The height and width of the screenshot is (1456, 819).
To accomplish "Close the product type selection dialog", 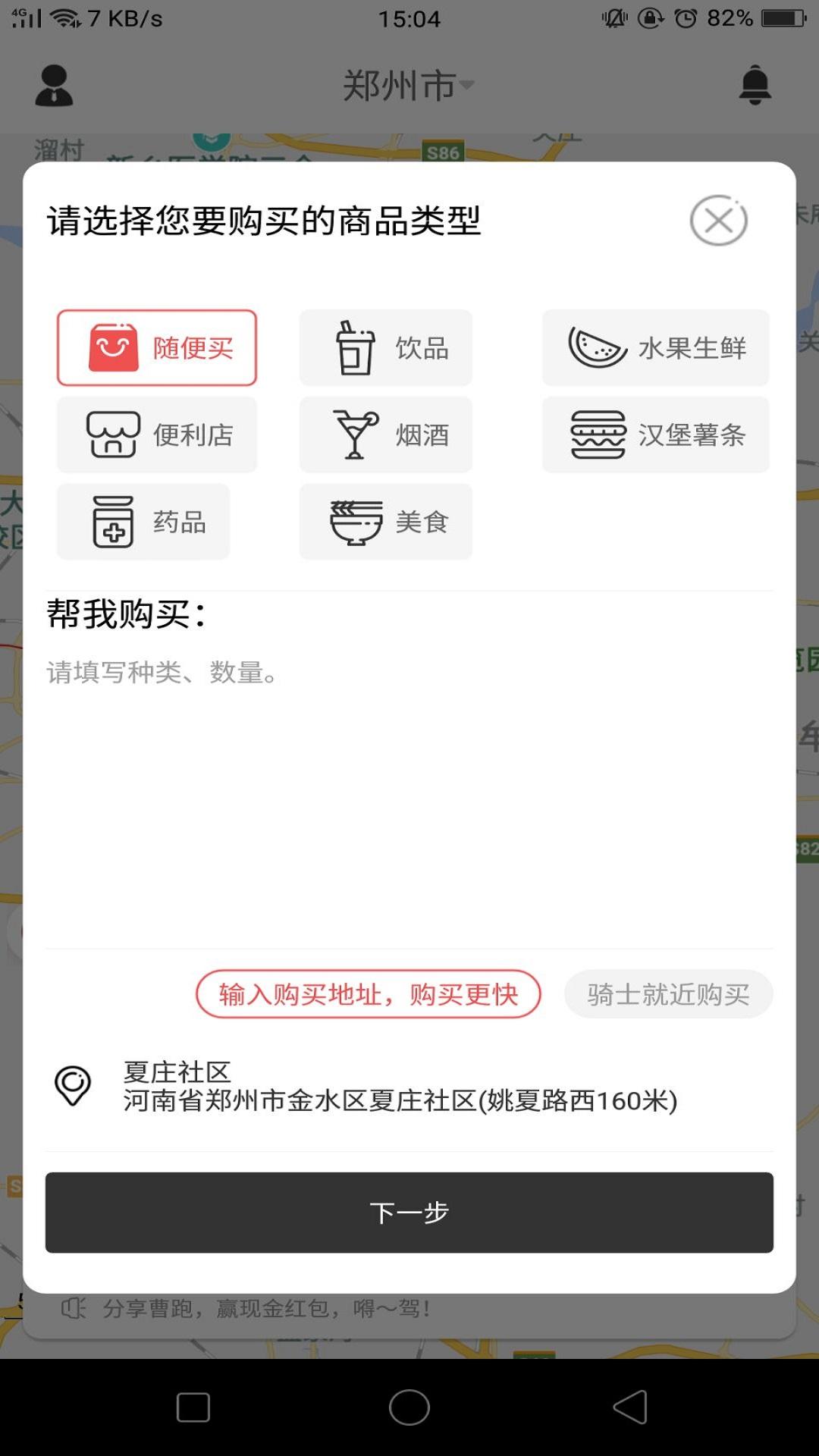I will tap(719, 221).
